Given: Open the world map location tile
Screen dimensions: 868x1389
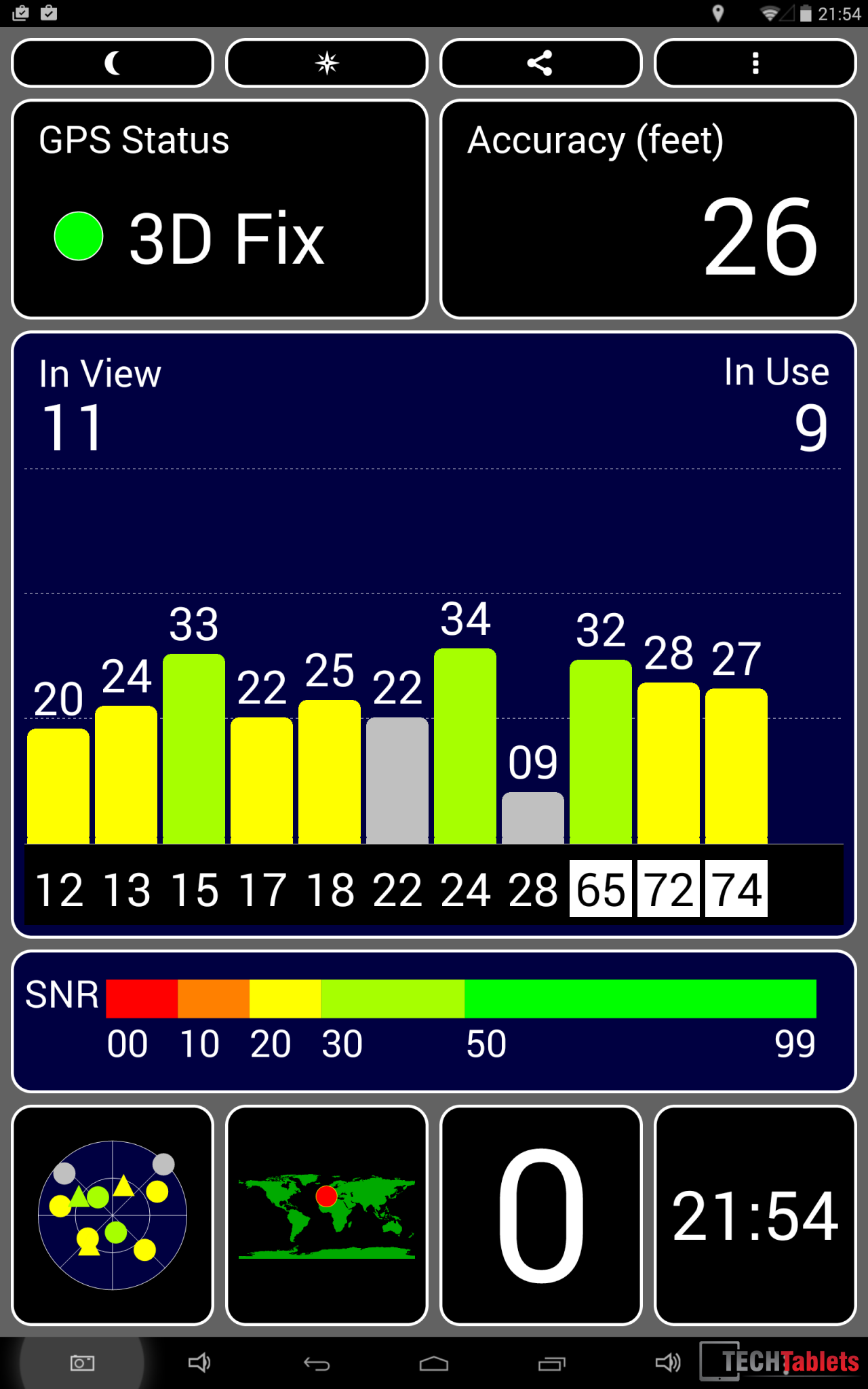Looking at the screenshot, I should click(x=327, y=1215).
